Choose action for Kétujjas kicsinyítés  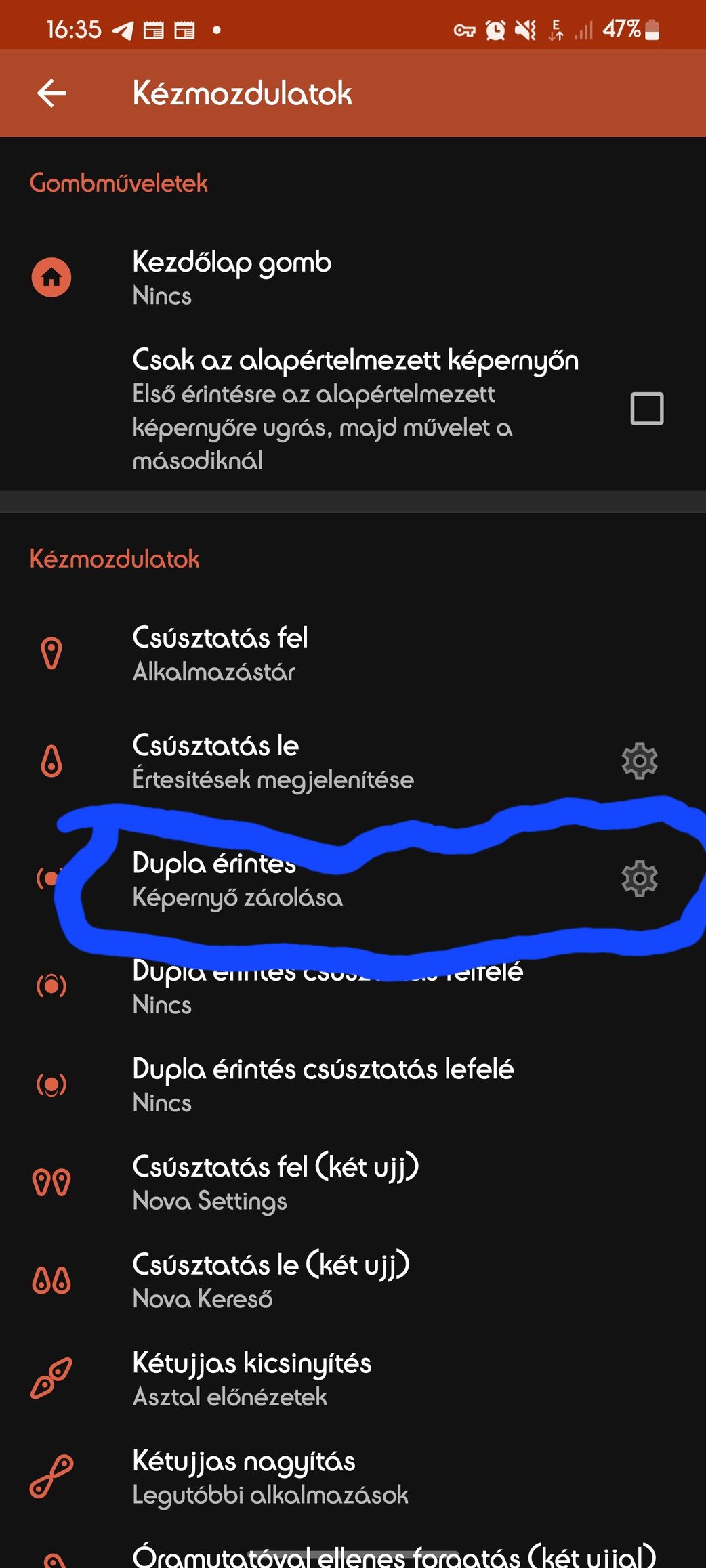[353, 1378]
